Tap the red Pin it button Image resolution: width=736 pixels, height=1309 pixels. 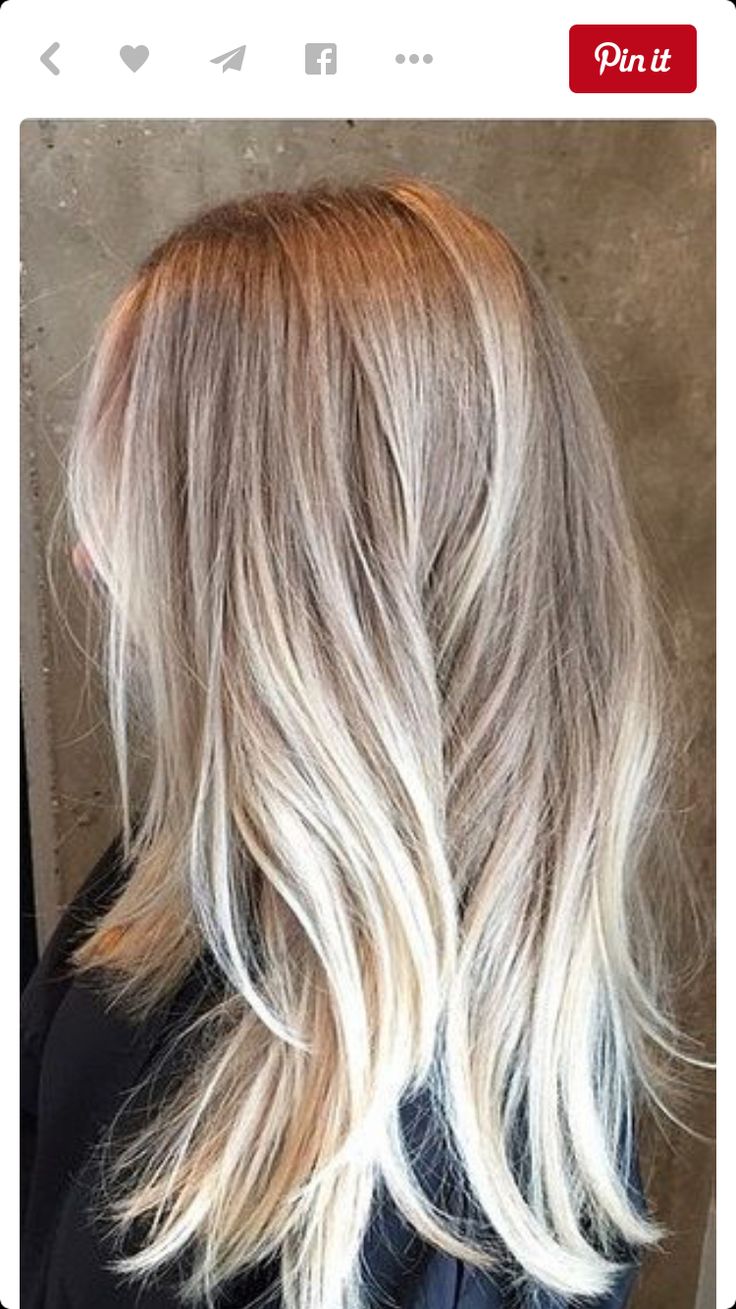pos(633,59)
